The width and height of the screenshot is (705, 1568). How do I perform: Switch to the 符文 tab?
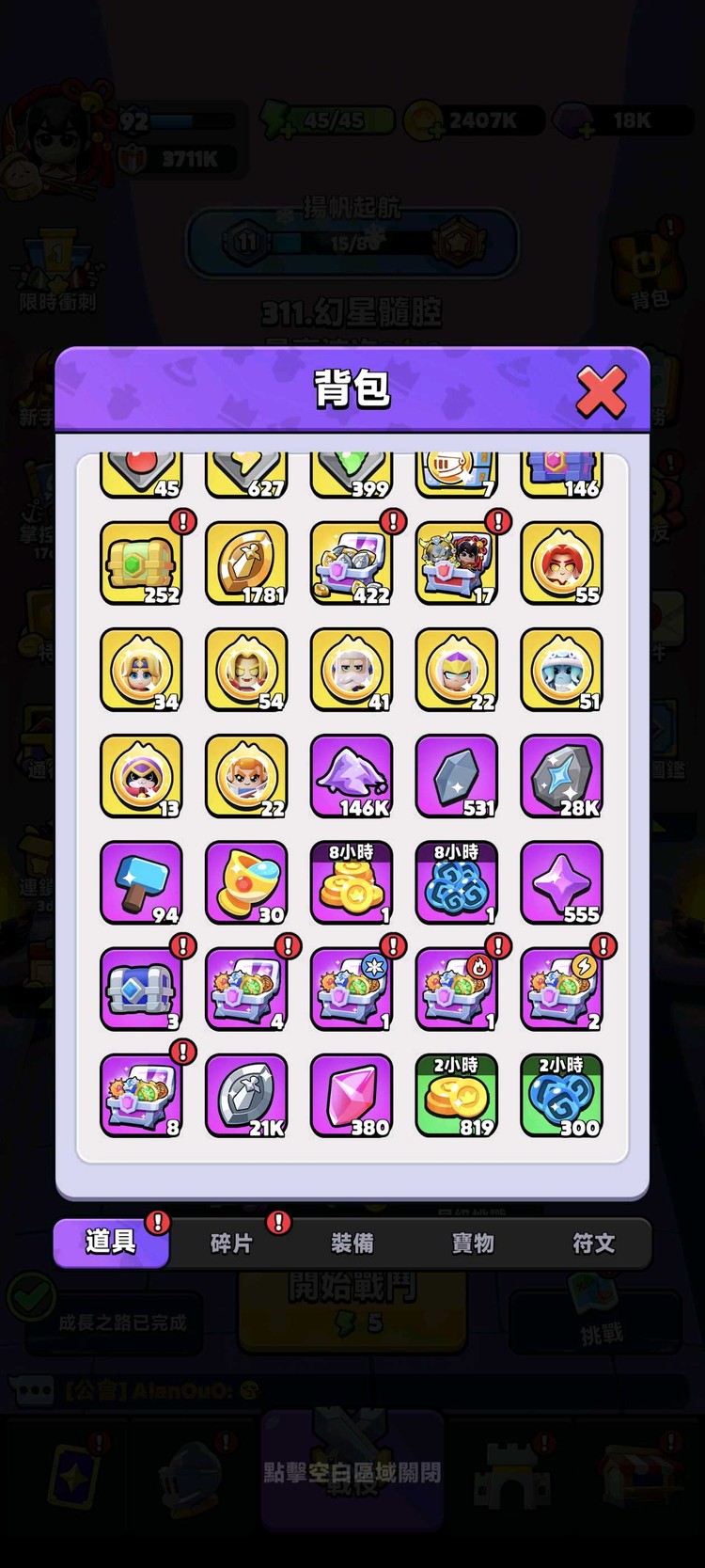tap(593, 1243)
